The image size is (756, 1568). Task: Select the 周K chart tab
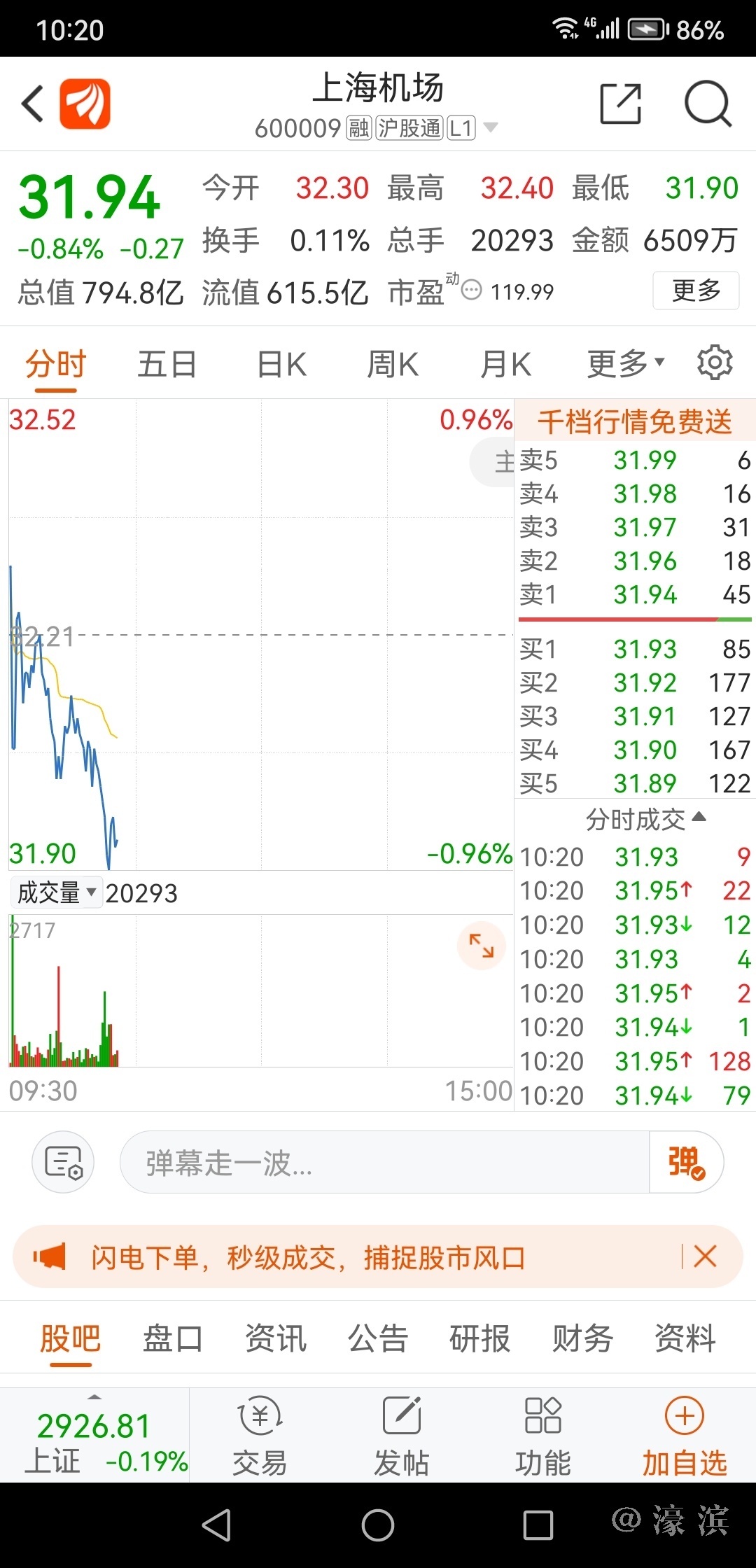(x=393, y=365)
